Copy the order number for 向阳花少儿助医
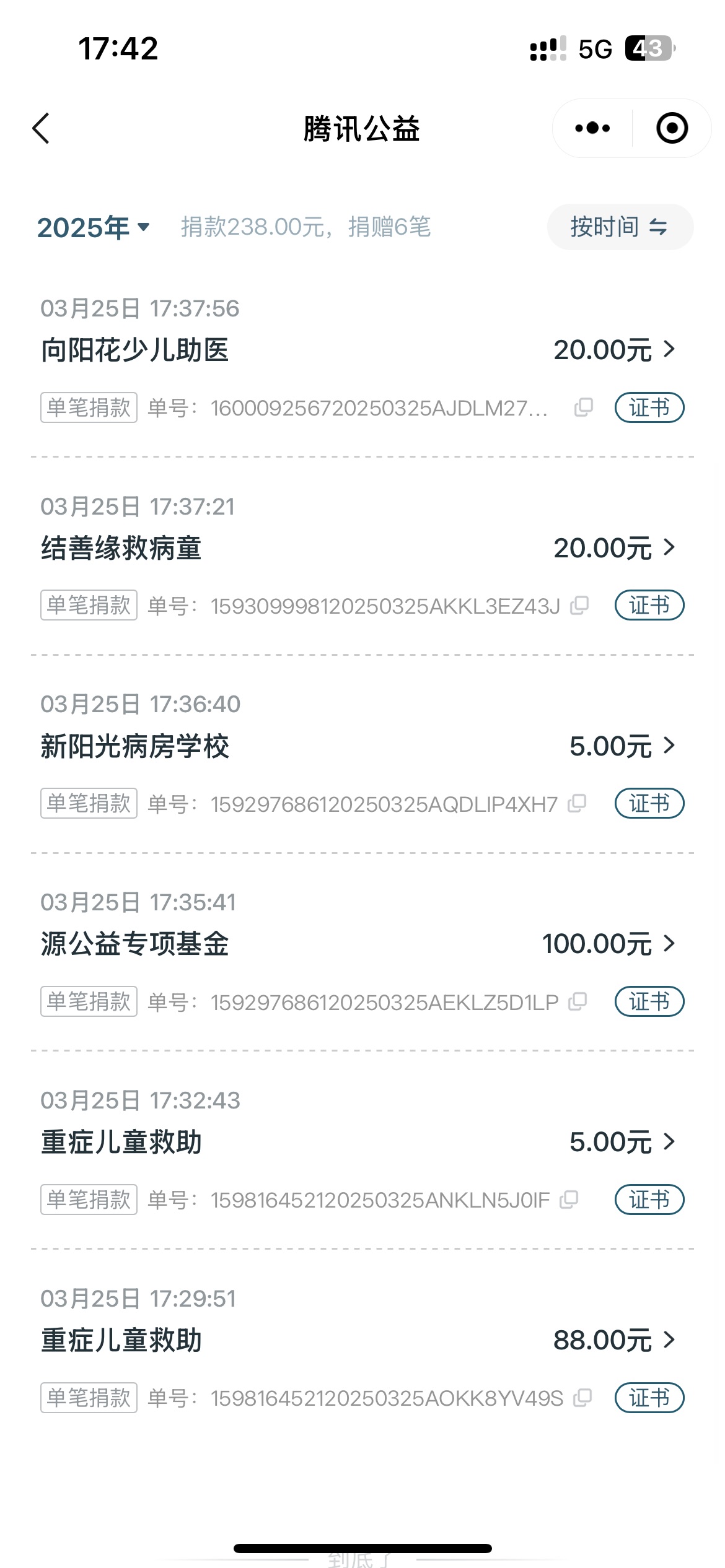This screenshot has height=1568, width=725. 583,407
